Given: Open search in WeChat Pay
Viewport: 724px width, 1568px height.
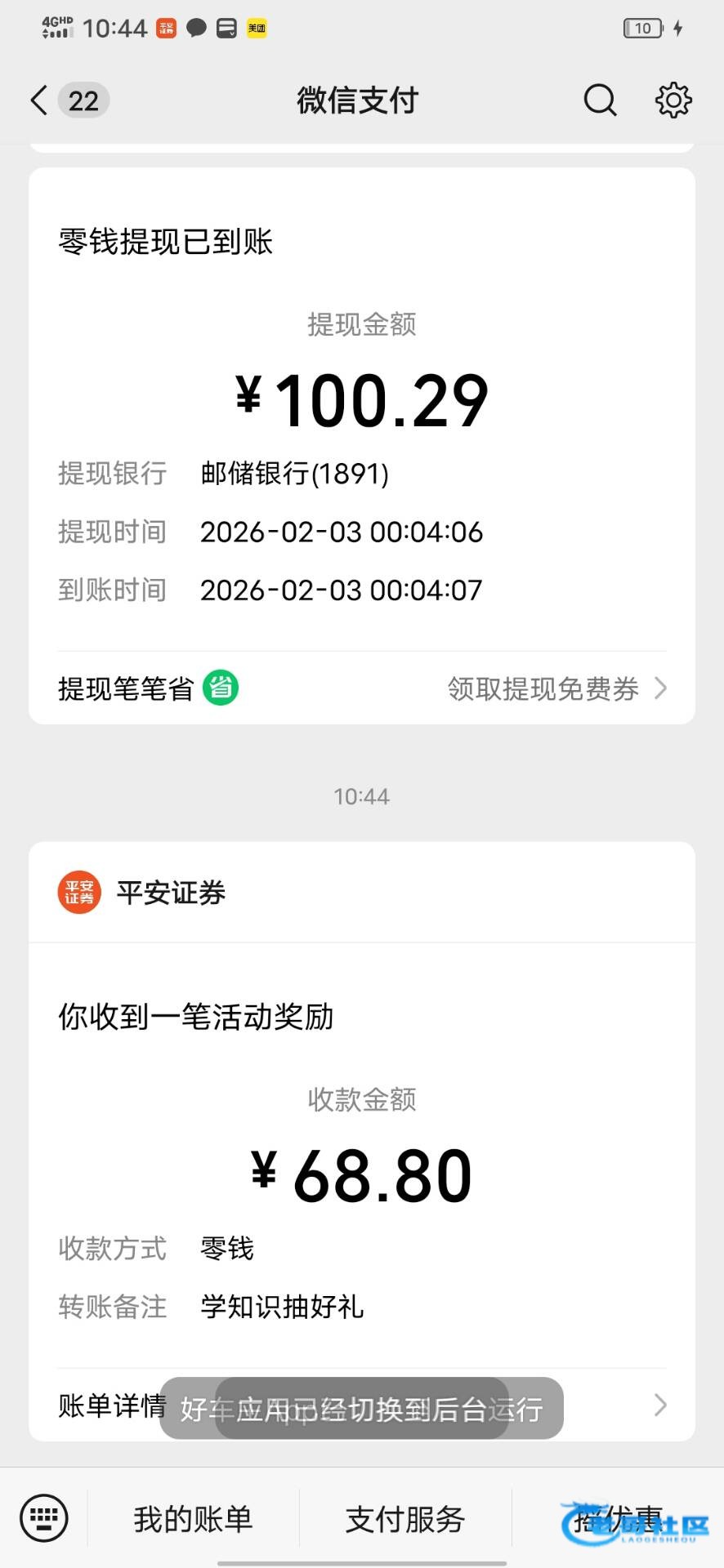Looking at the screenshot, I should click(x=600, y=100).
